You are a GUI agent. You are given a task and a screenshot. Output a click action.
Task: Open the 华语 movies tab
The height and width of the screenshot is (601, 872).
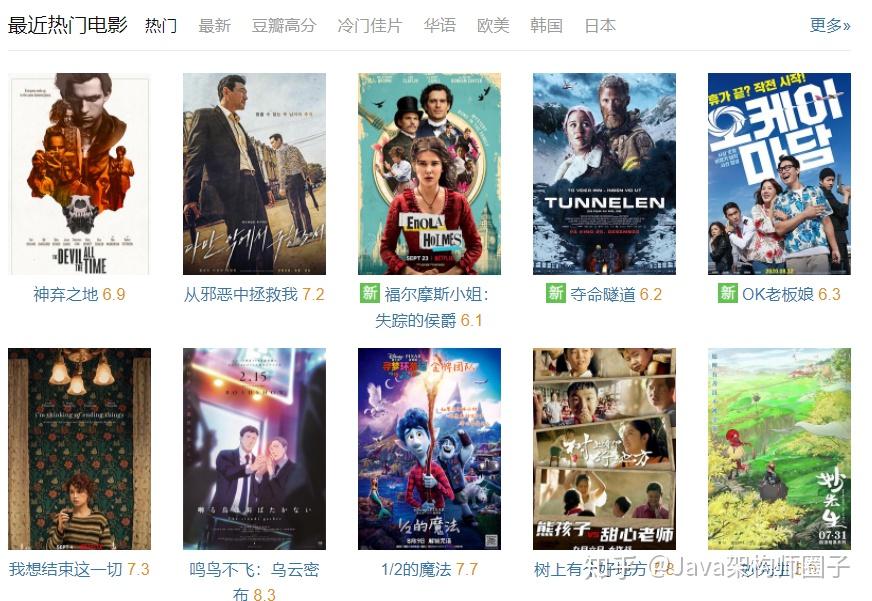click(439, 26)
